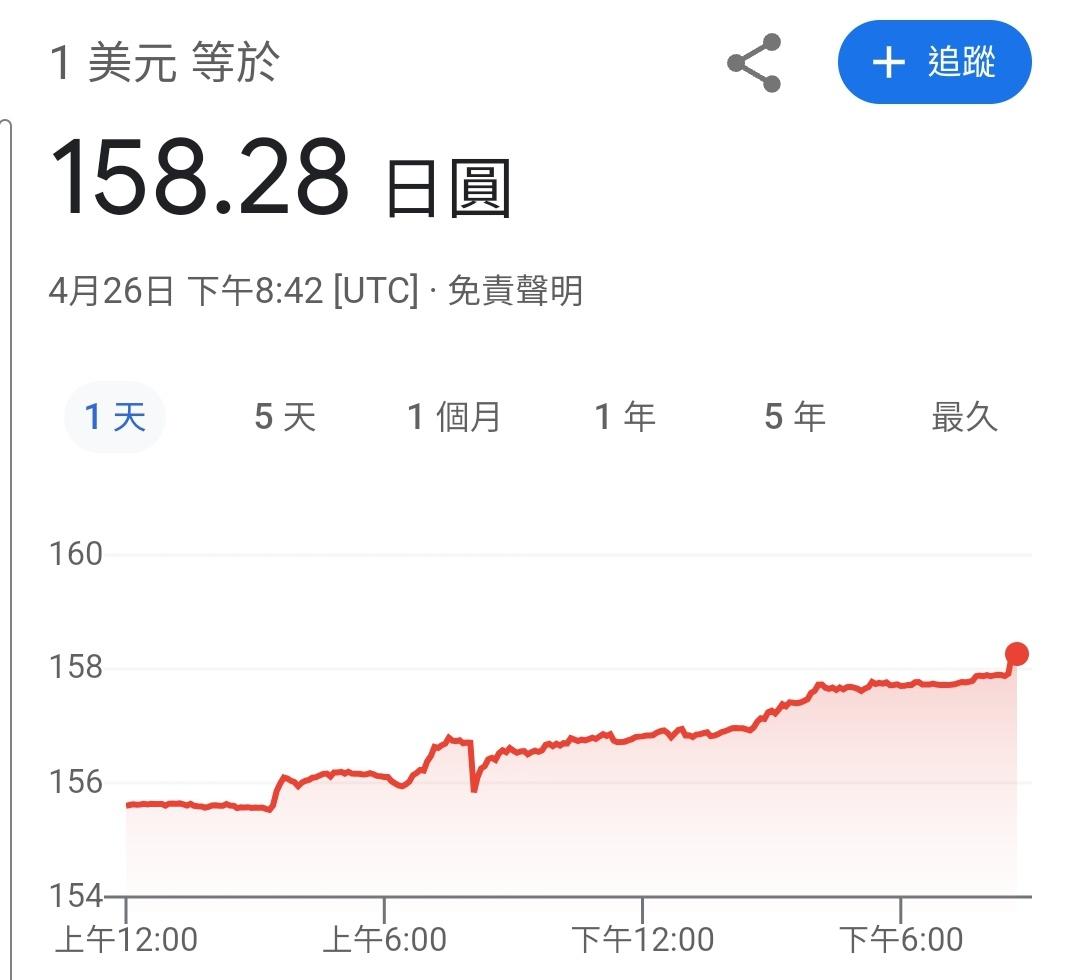This screenshot has height=980, width=1080.
Task: View the 5 年 chart range
Action: point(795,417)
